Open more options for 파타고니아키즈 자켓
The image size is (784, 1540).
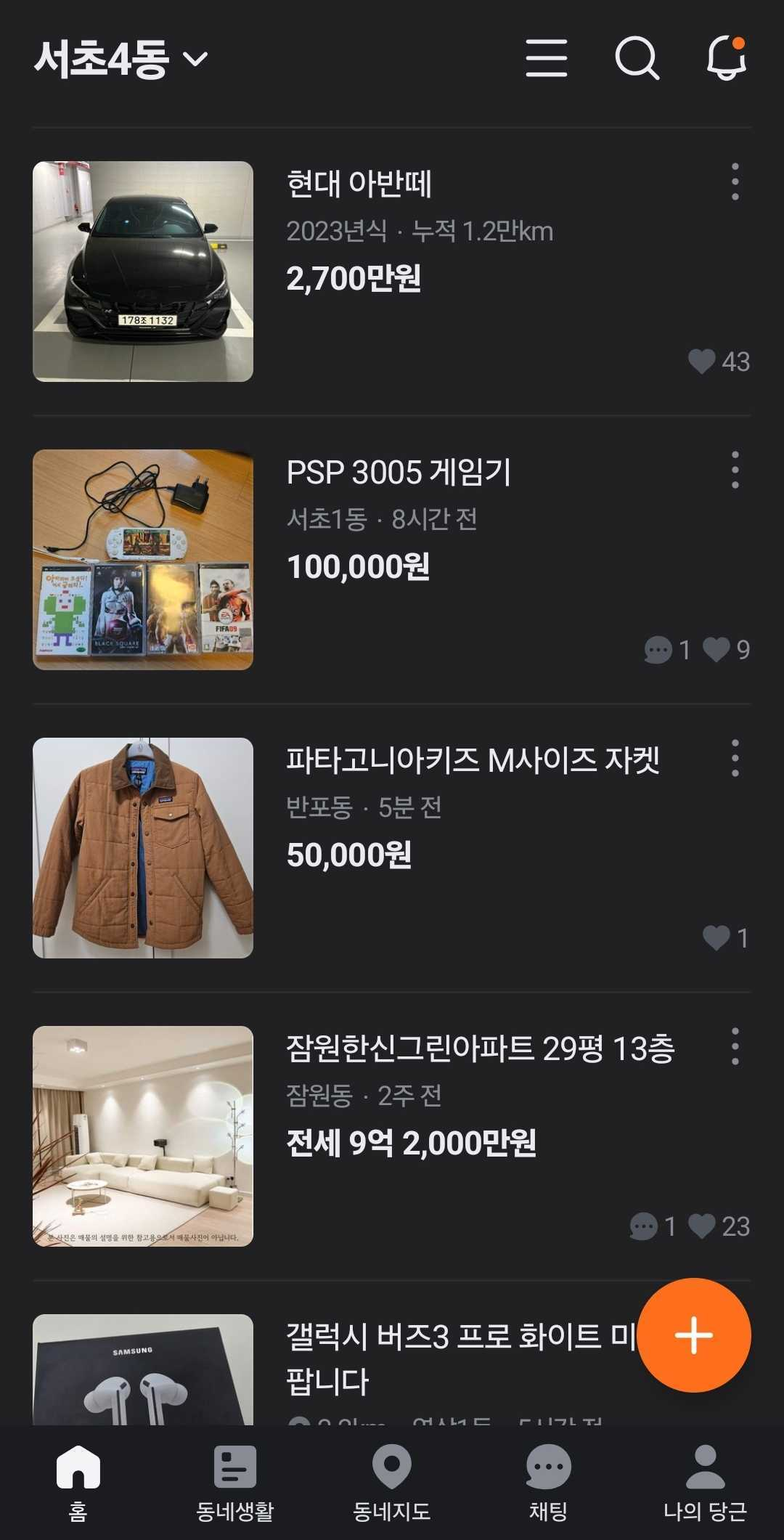(x=735, y=758)
